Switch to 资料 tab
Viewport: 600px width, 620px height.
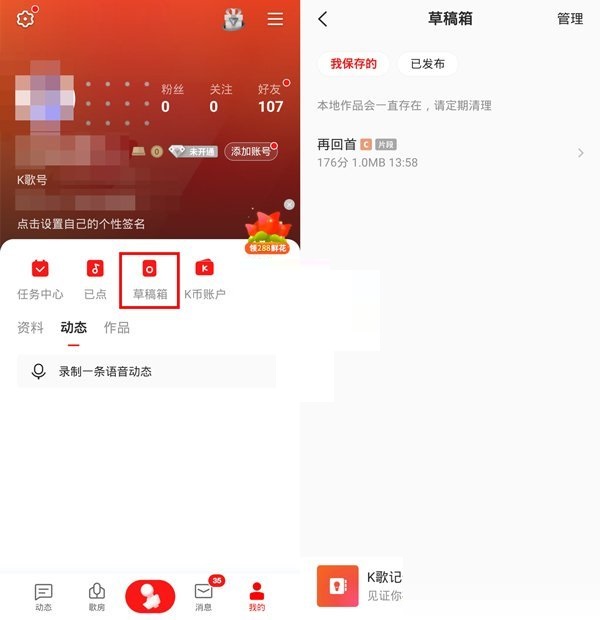pyautogui.click(x=31, y=327)
